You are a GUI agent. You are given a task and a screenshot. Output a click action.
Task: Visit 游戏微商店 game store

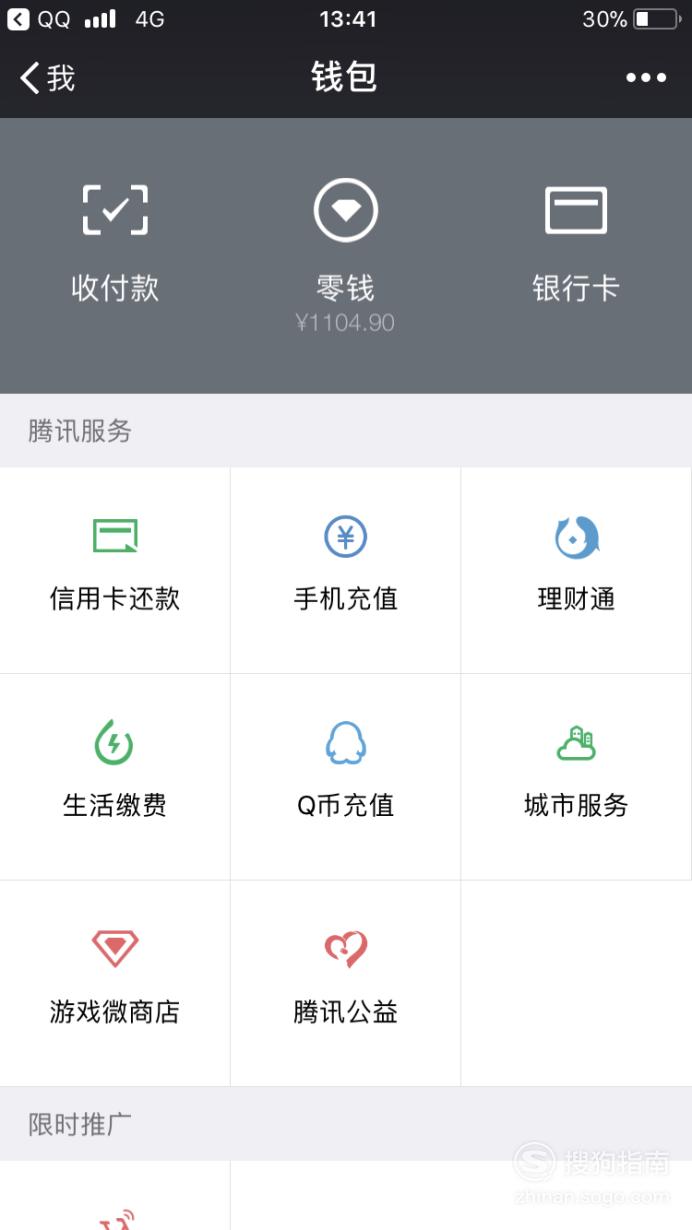tap(115, 984)
